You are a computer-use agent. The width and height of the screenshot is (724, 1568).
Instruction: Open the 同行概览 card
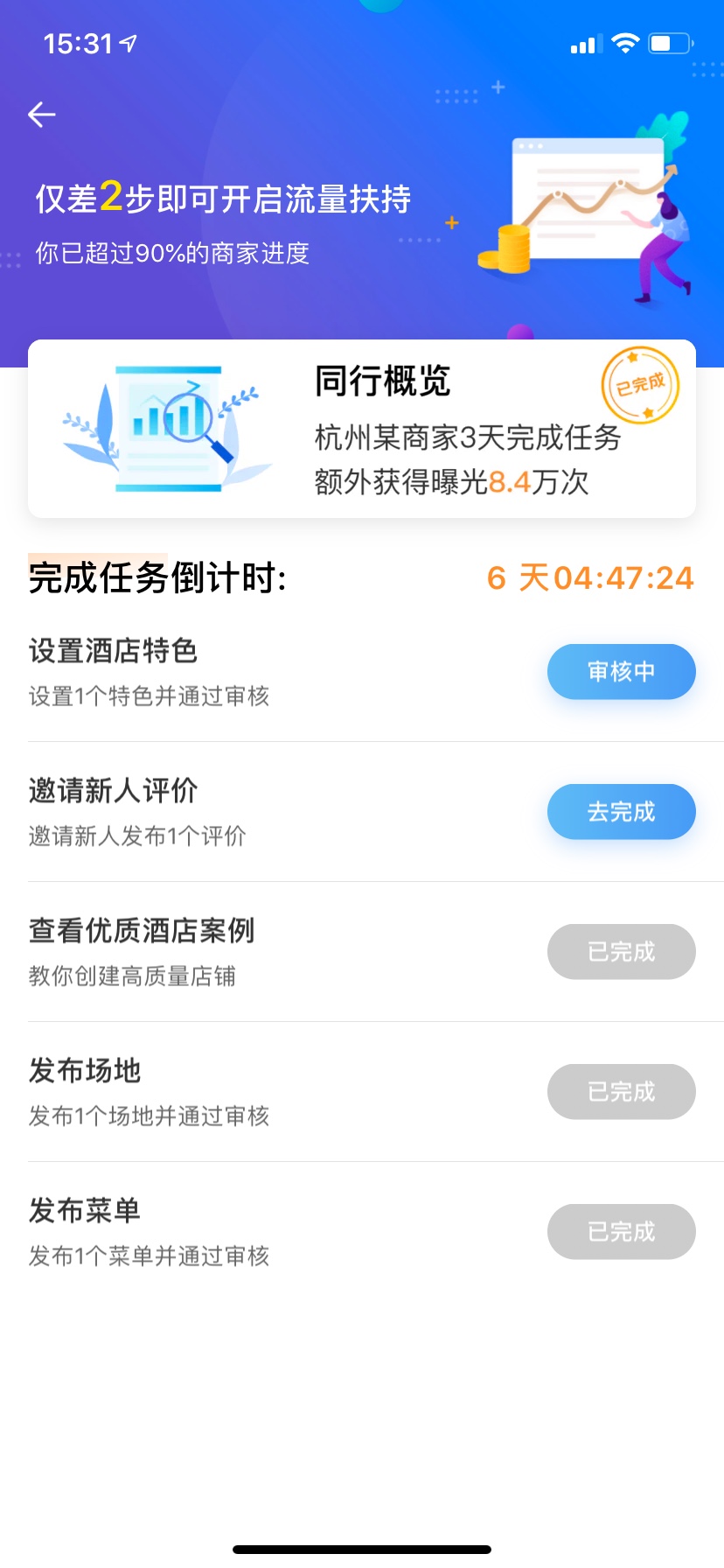(362, 429)
